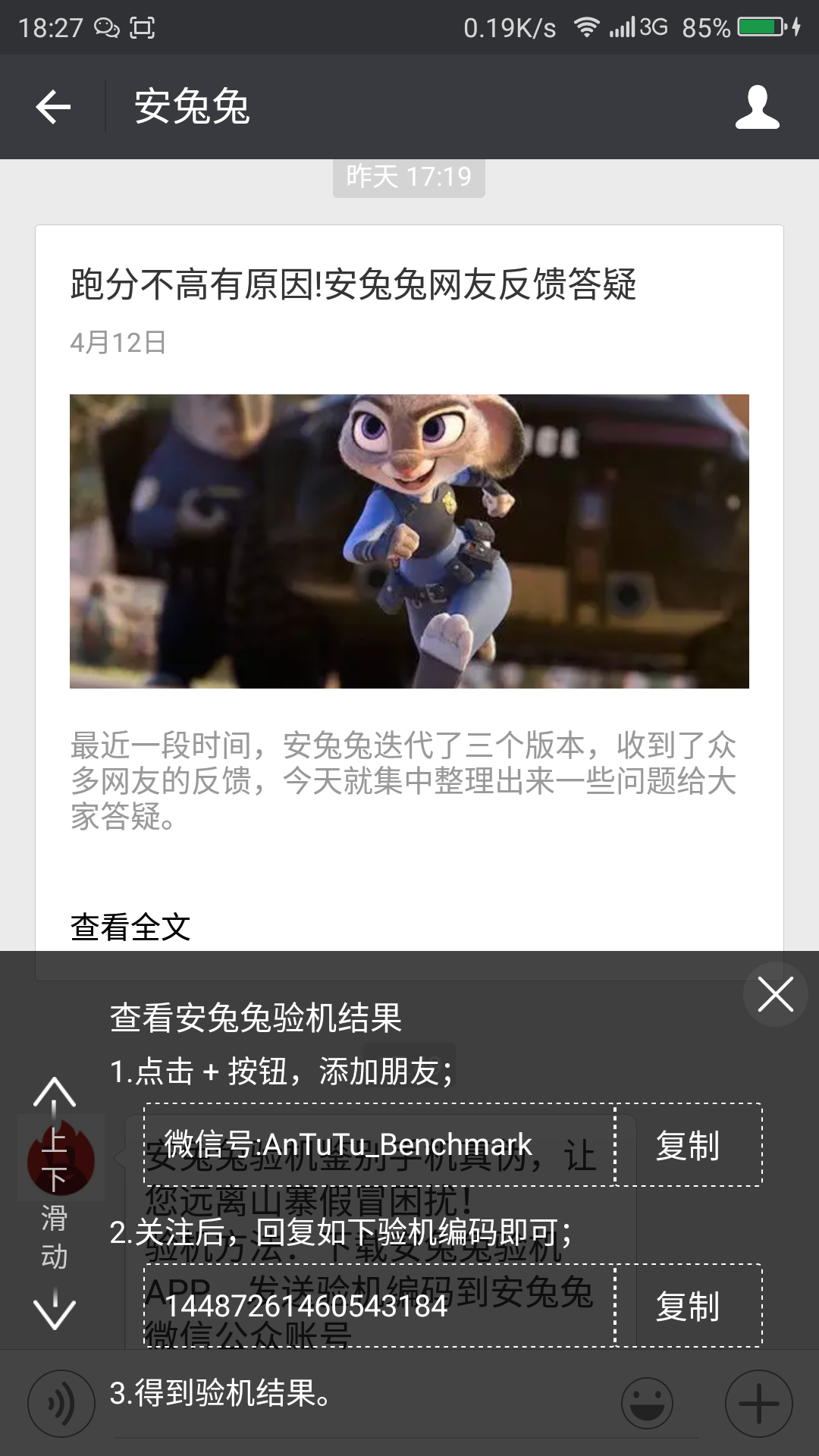Open the emoji picker
Viewport: 819px width, 1456px height.
[x=647, y=1404]
